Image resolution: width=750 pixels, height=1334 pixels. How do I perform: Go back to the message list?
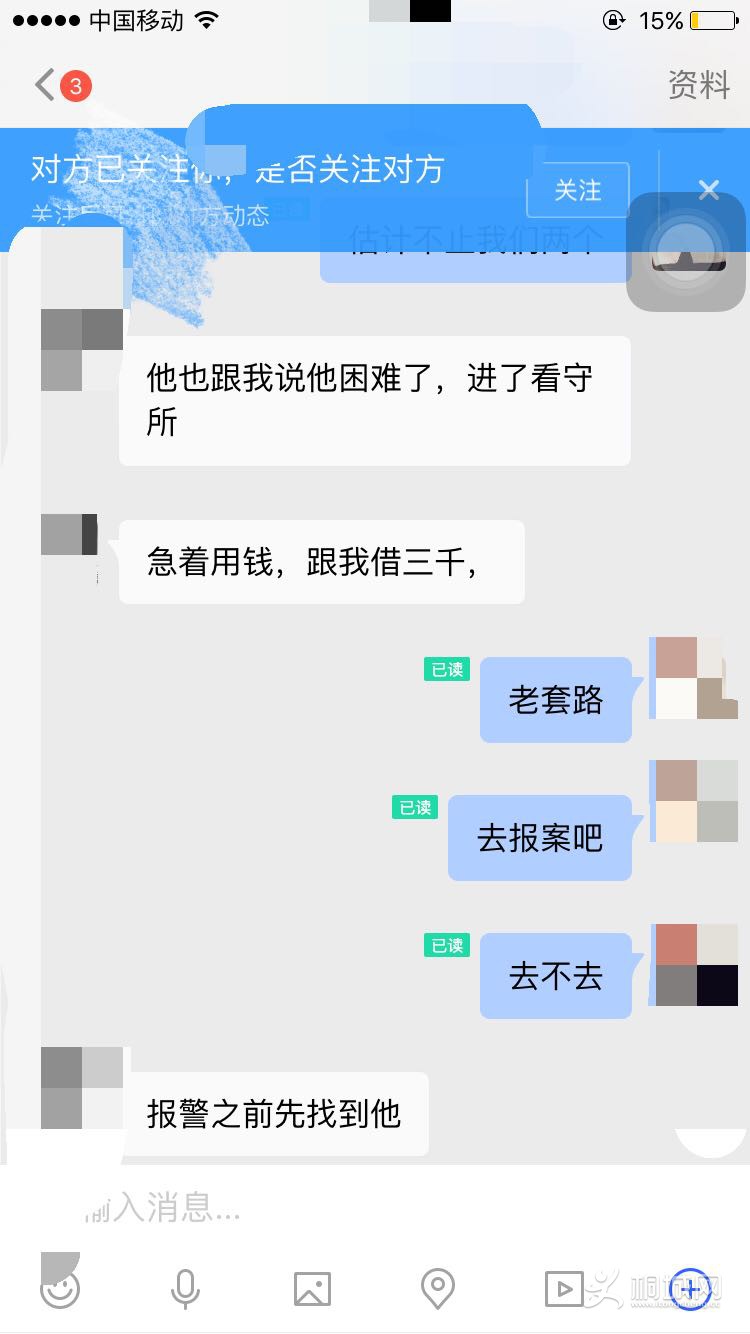click(46, 85)
